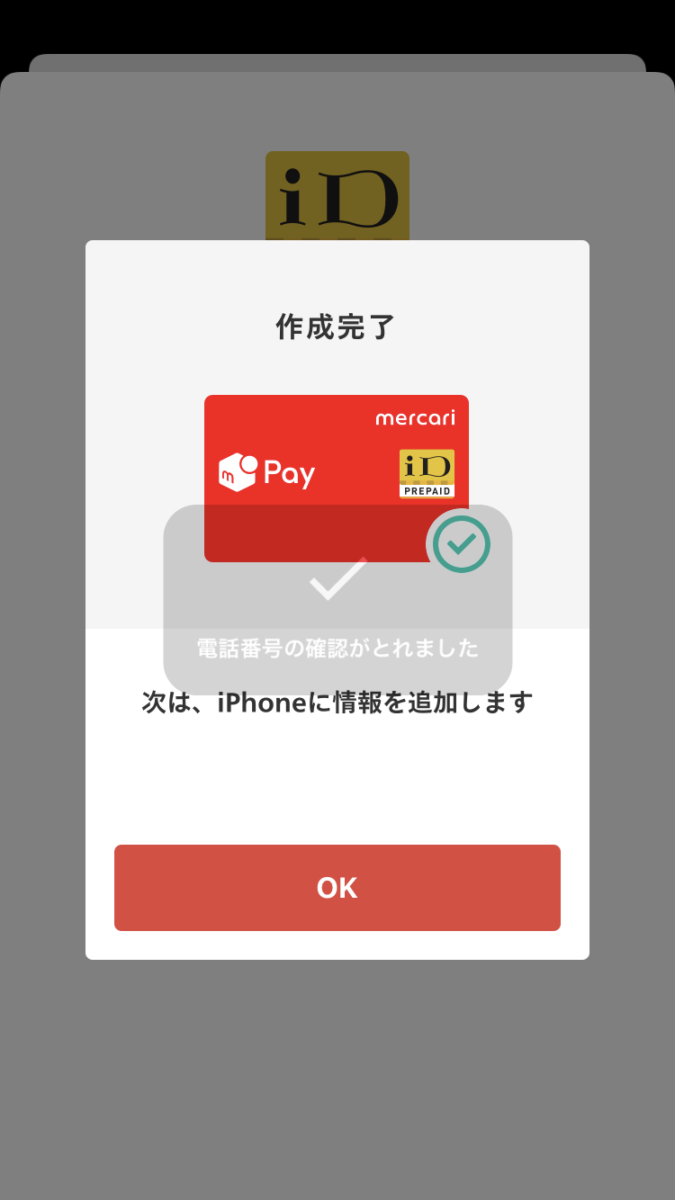Tap the red OK button

[x=337, y=887]
